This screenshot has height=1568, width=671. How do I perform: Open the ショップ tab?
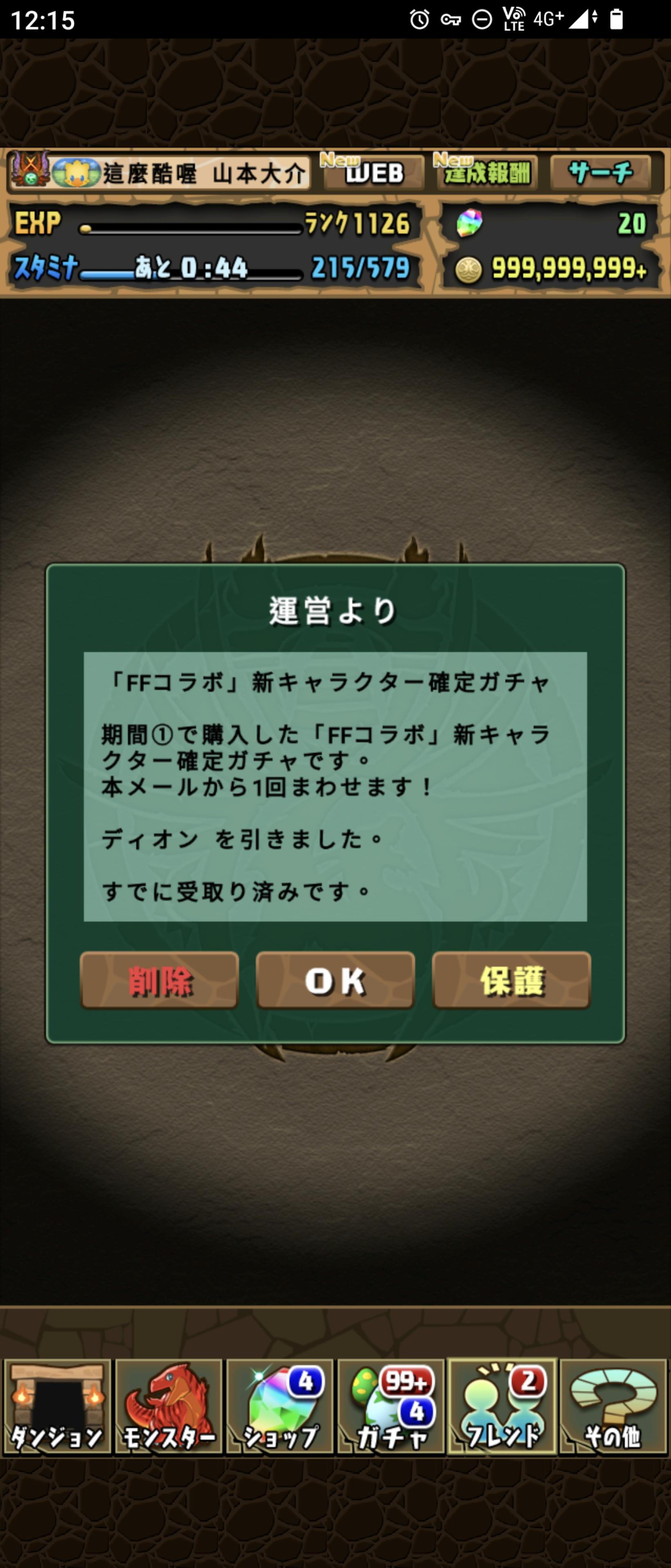[280, 1407]
